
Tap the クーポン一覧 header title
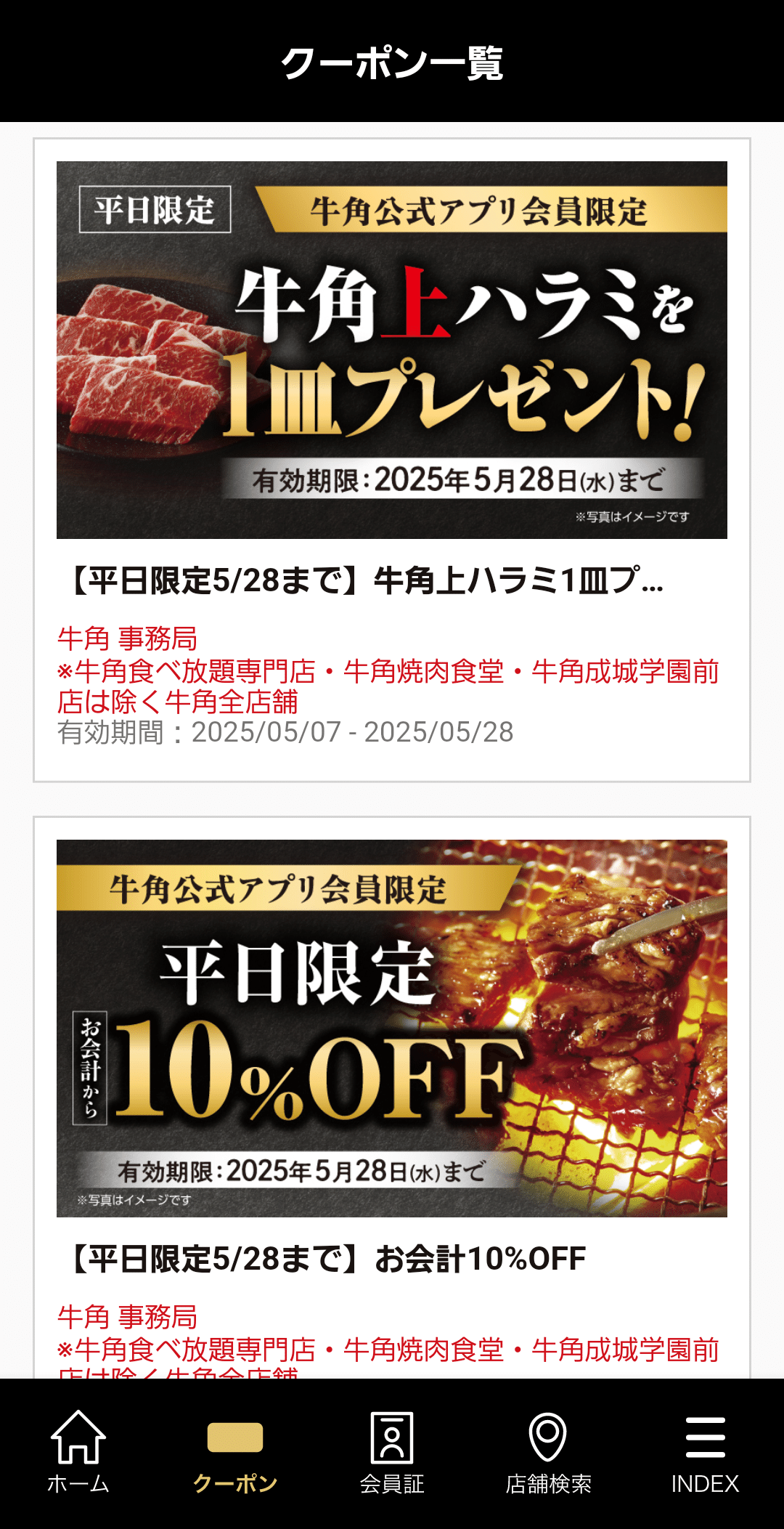pos(392,65)
